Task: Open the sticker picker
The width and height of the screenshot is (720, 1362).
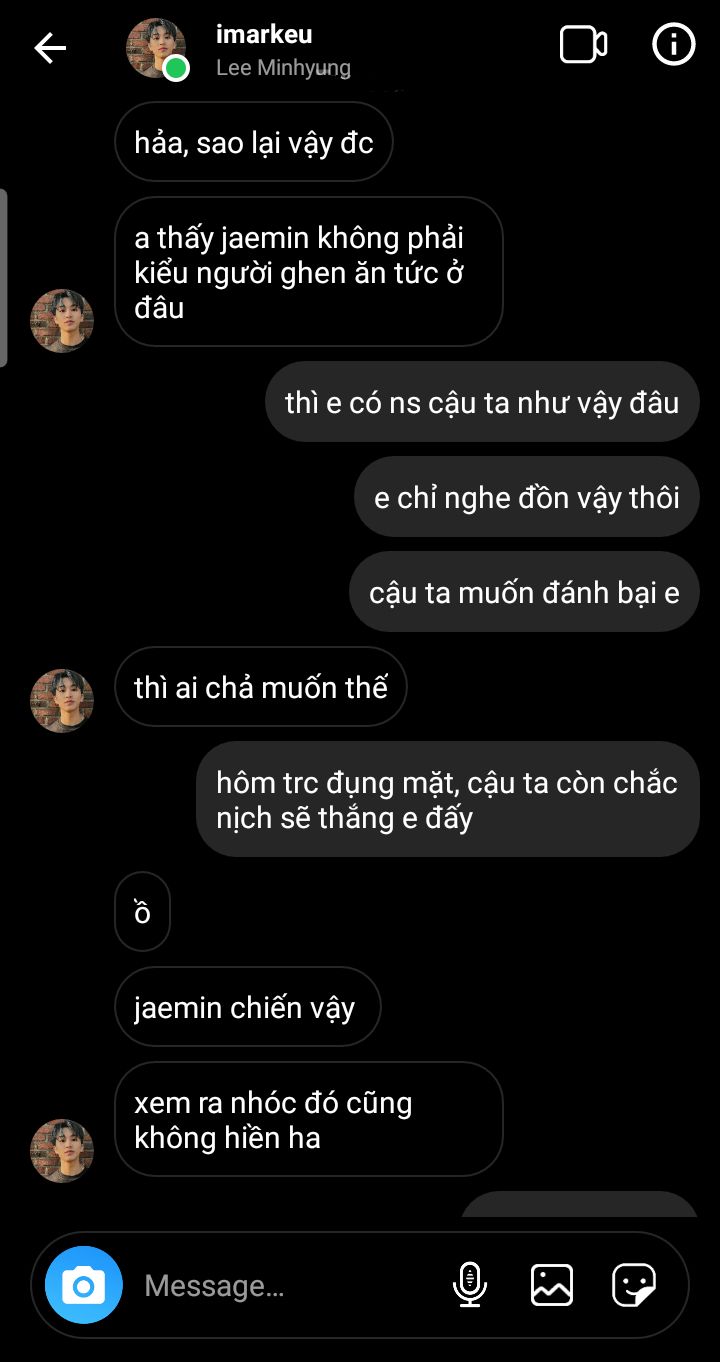Action: tap(634, 1285)
